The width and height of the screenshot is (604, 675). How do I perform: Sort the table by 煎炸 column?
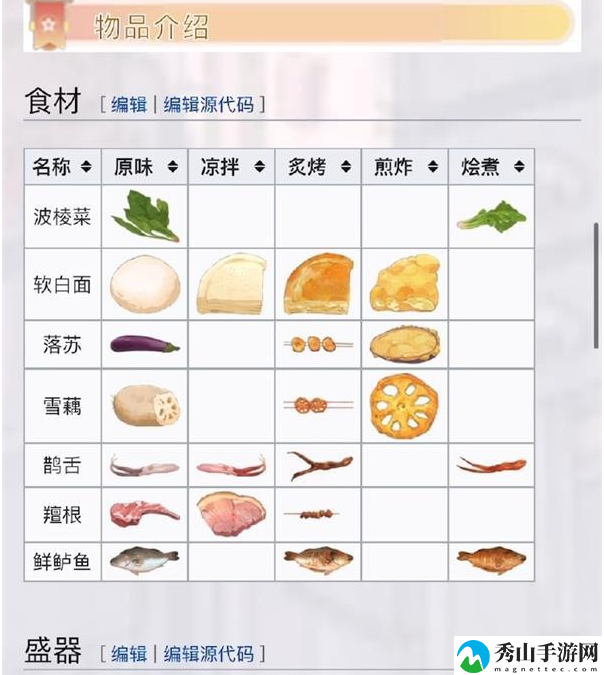point(432,167)
